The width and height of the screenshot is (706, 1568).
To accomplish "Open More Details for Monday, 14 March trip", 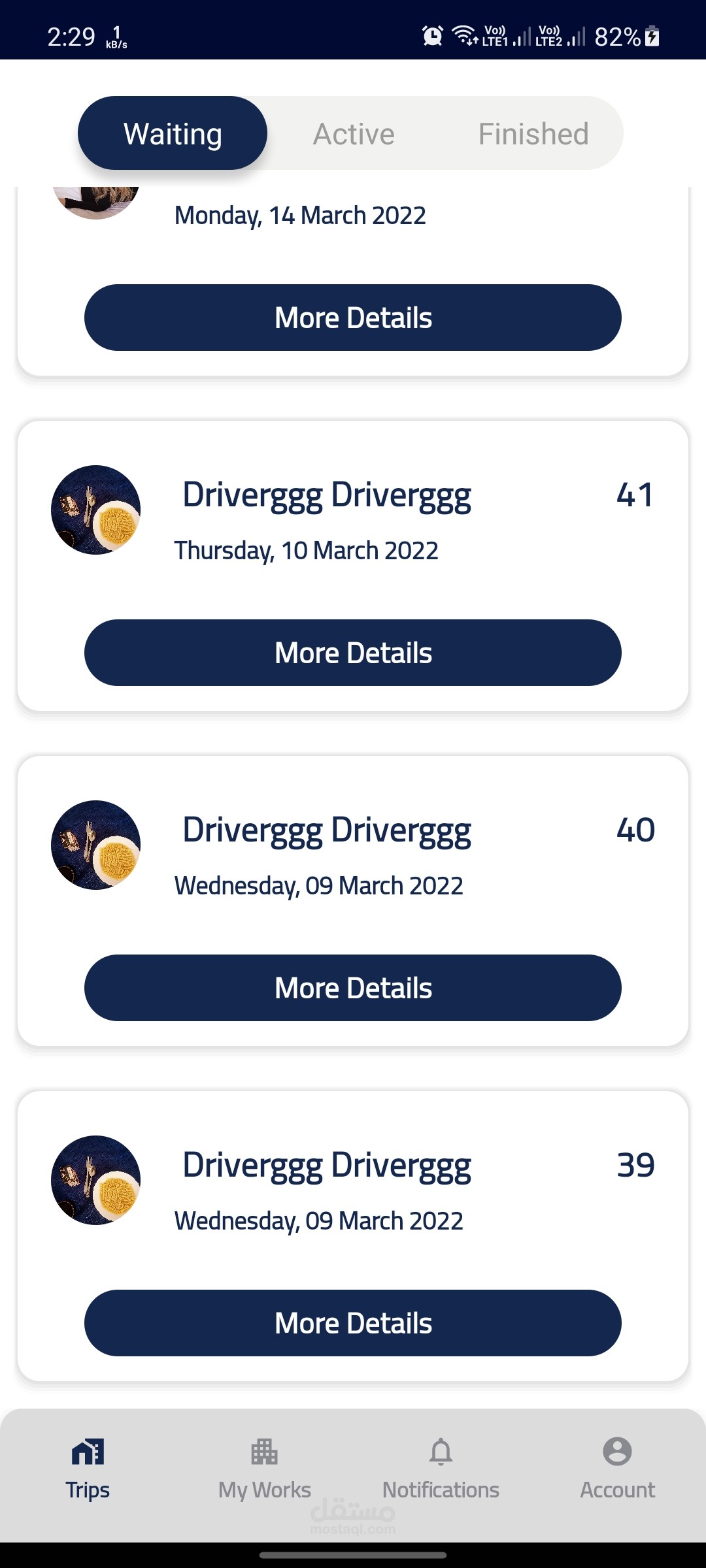I will click(353, 318).
